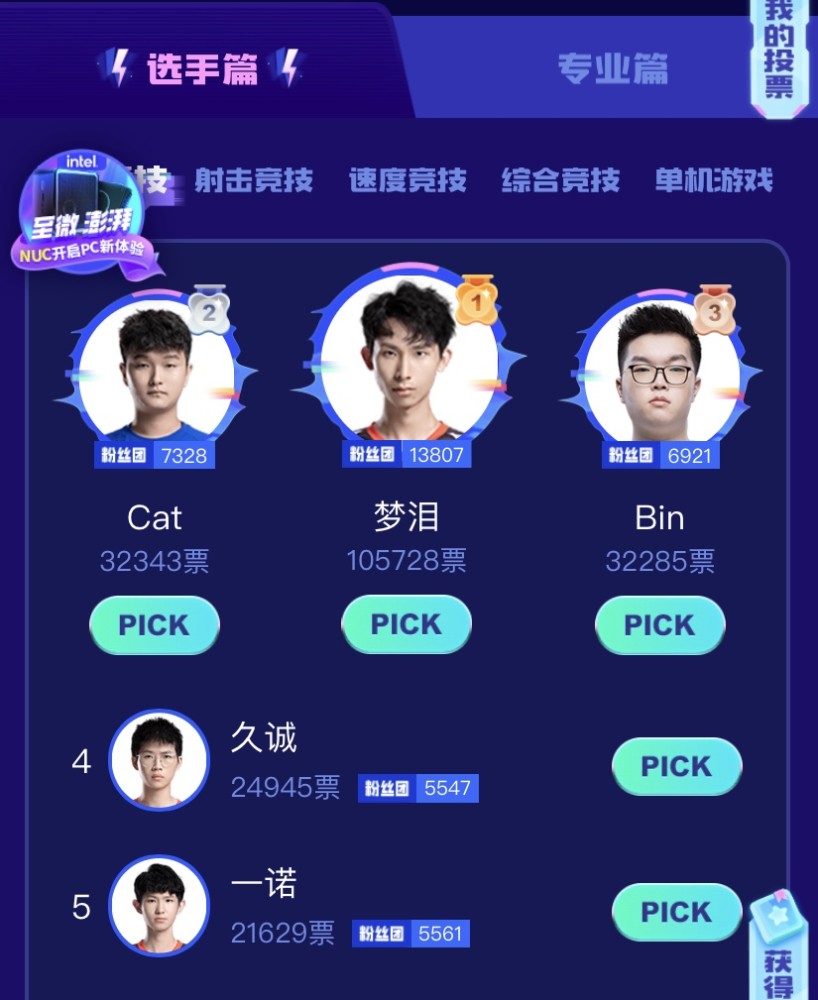
Task: Switch to 综合竞技 category
Action: point(560,180)
